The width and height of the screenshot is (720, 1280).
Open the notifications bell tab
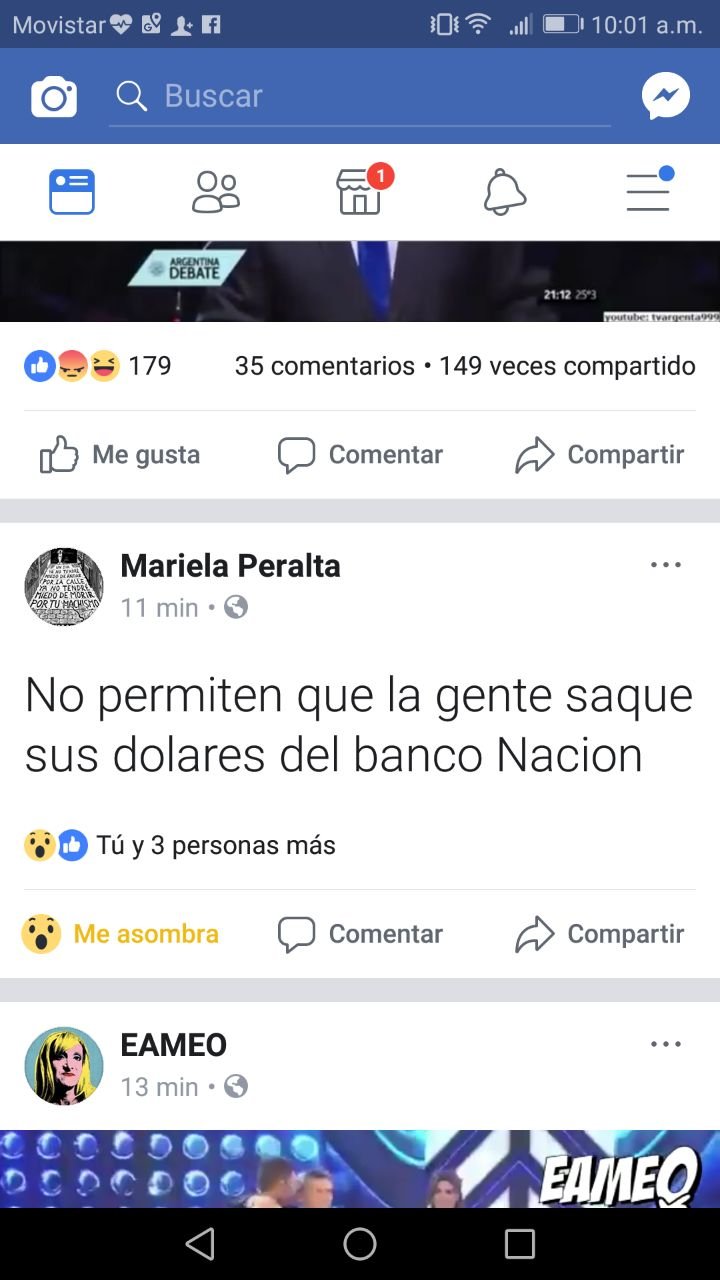(x=504, y=192)
